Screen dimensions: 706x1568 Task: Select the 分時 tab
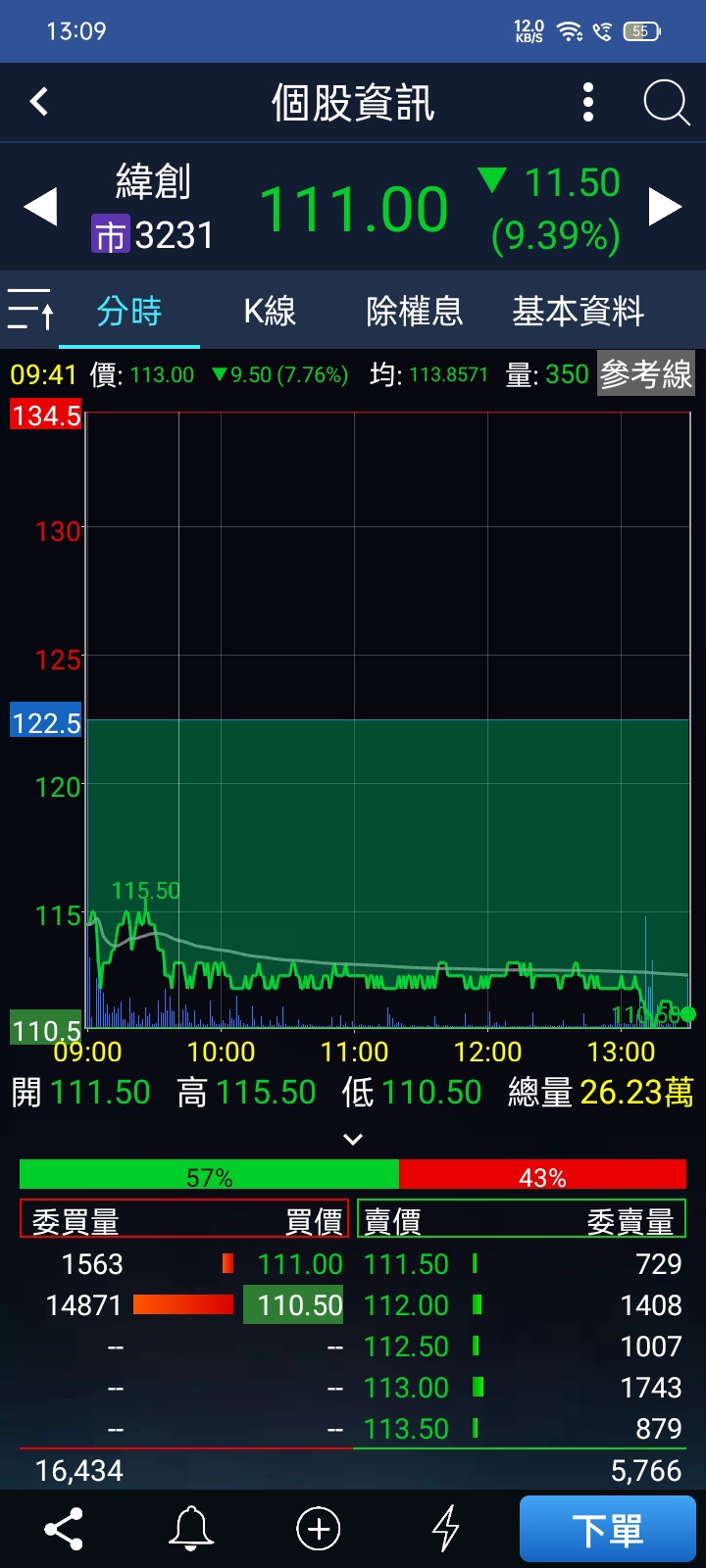coord(129,312)
